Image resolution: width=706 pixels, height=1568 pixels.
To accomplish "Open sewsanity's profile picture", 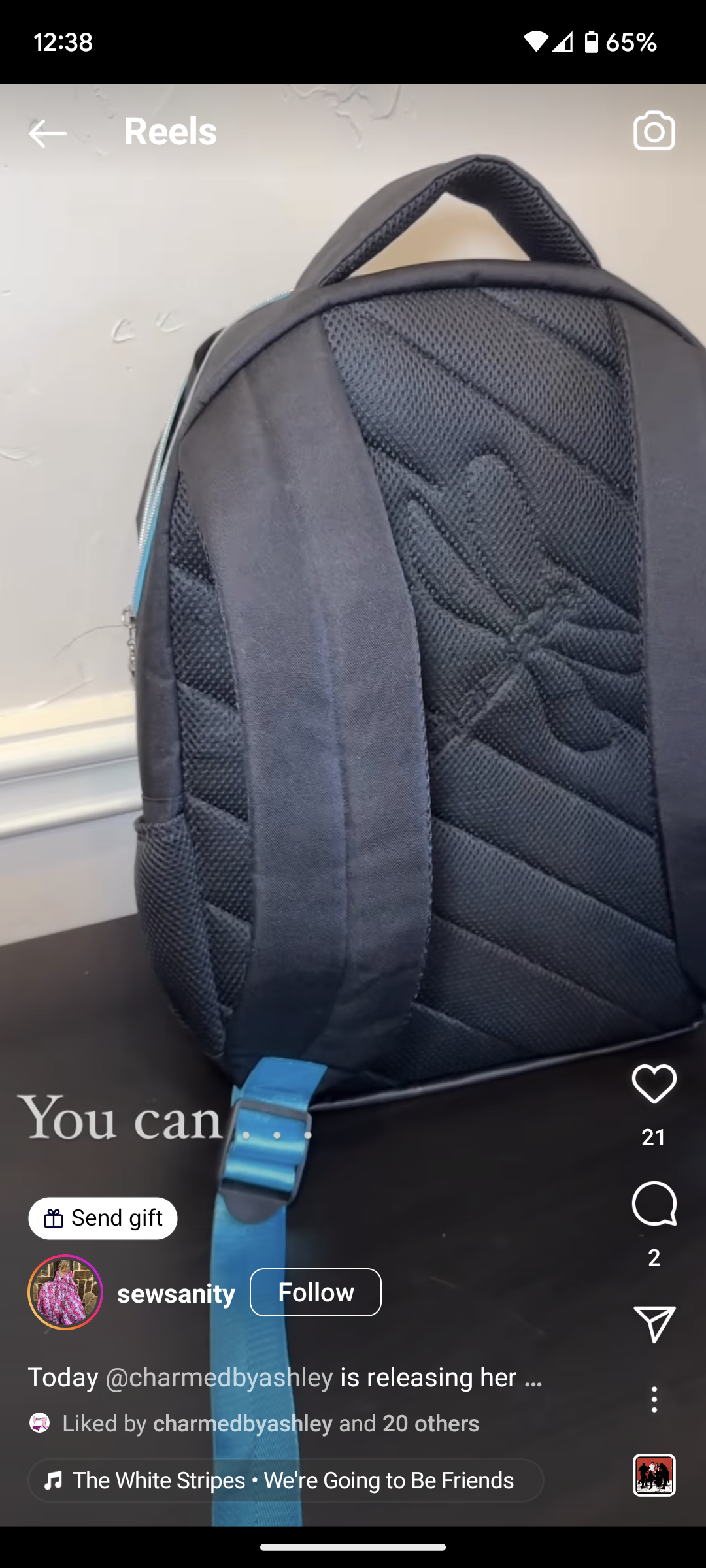I will [65, 1292].
